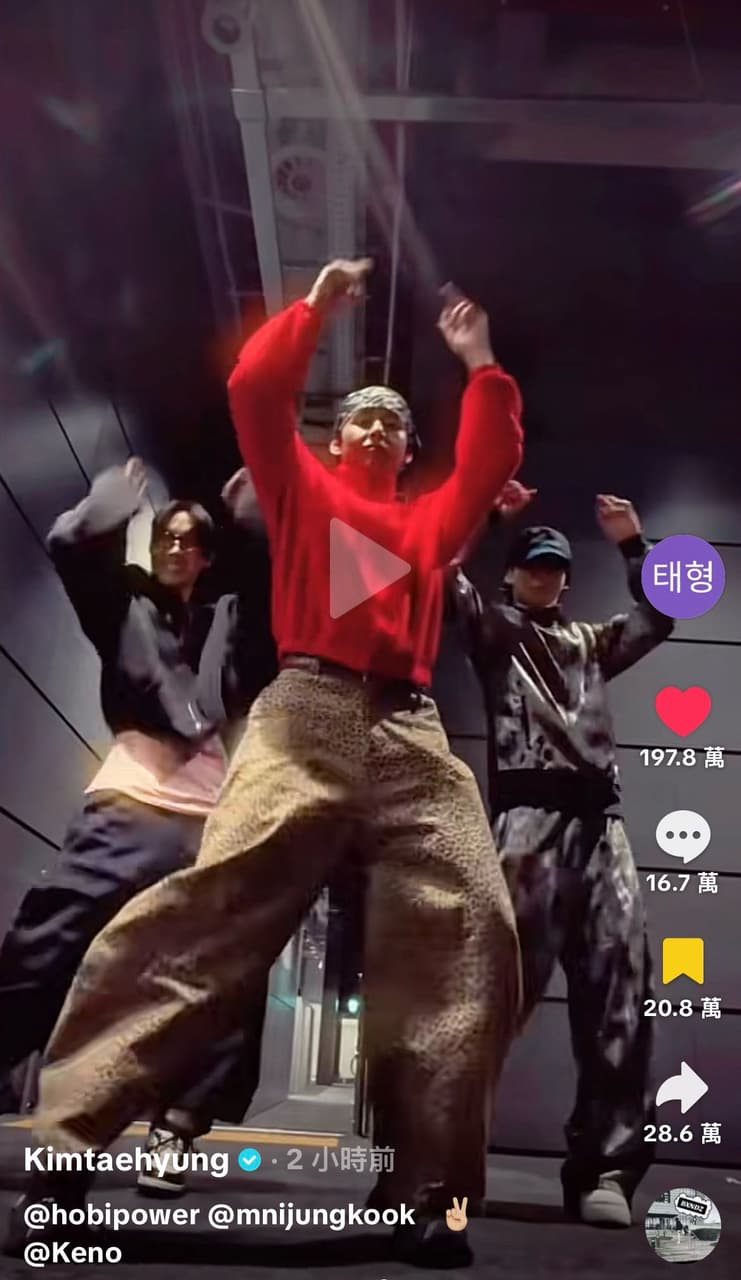Open the spinning sound disc
This screenshot has width=741, height=1280.
683,1224
